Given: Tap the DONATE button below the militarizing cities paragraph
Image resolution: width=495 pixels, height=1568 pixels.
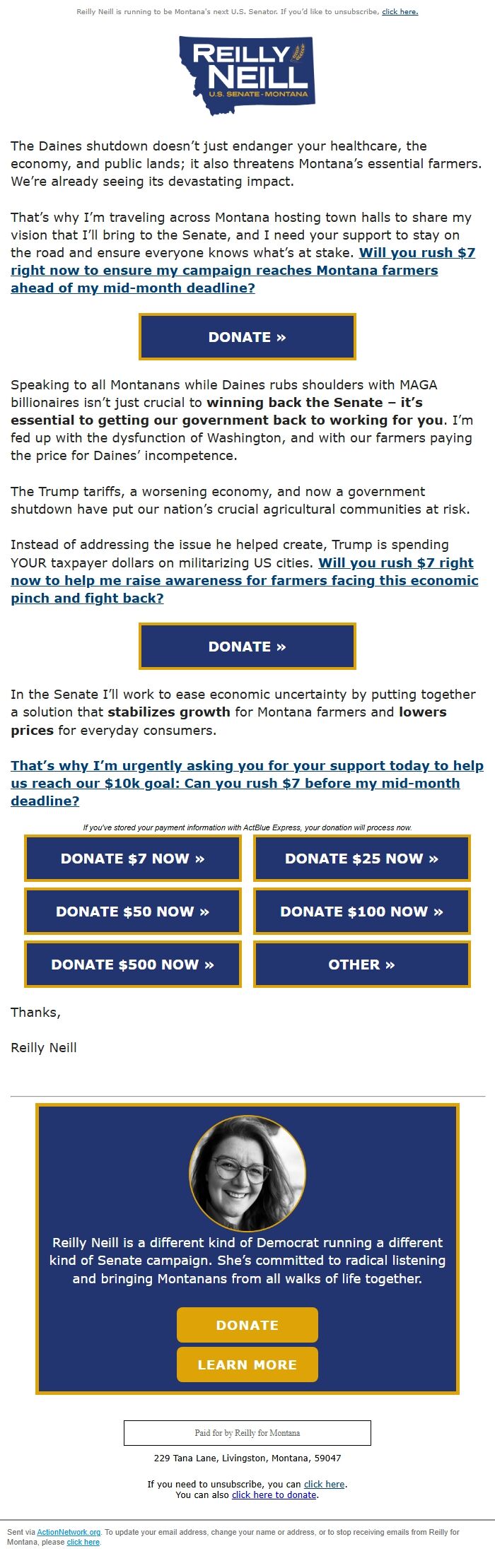Looking at the screenshot, I should 247,647.
